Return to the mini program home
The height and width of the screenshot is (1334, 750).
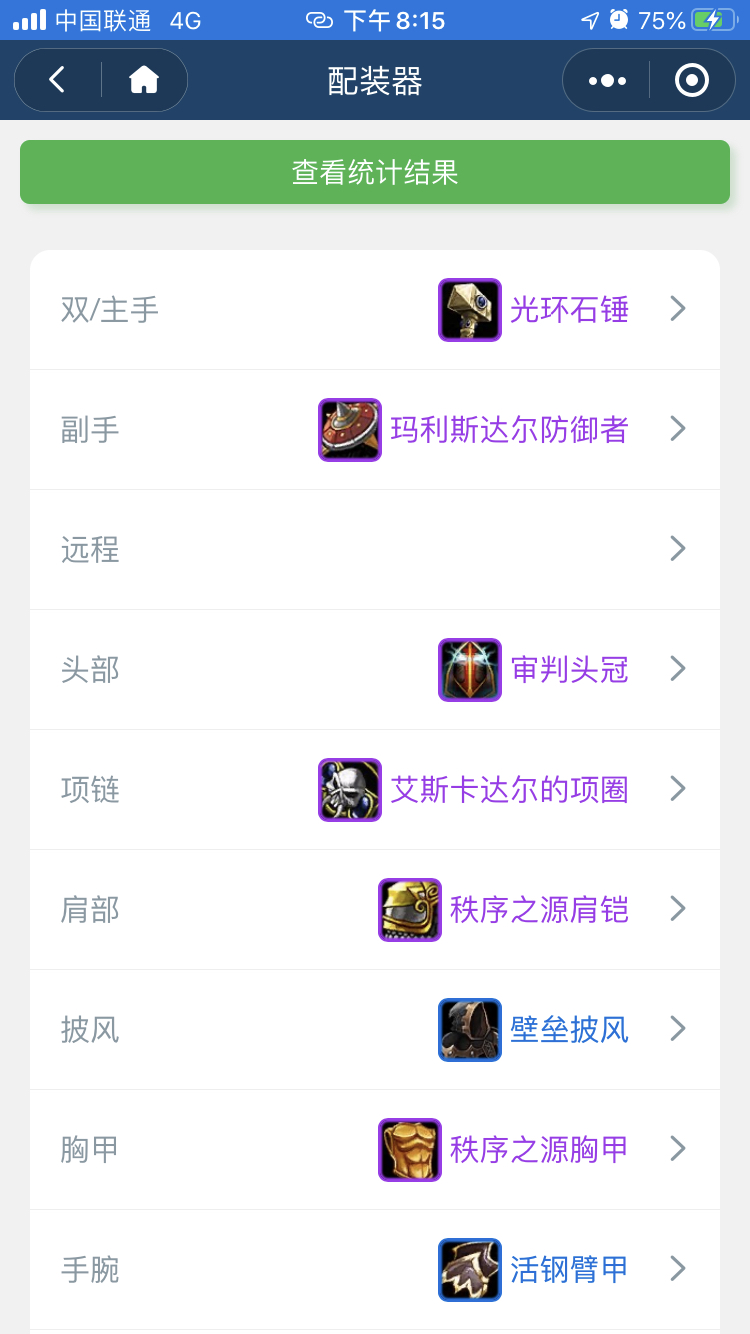(144, 80)
